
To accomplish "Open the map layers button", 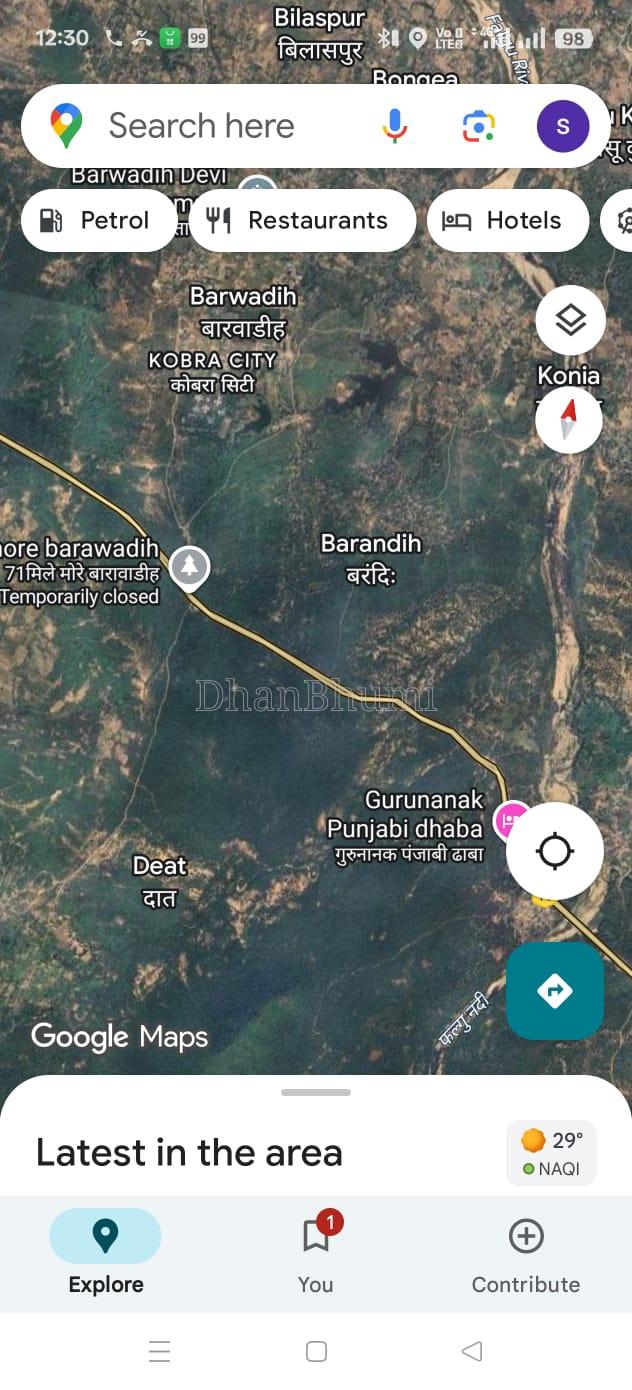I will [x=570, y=320].
